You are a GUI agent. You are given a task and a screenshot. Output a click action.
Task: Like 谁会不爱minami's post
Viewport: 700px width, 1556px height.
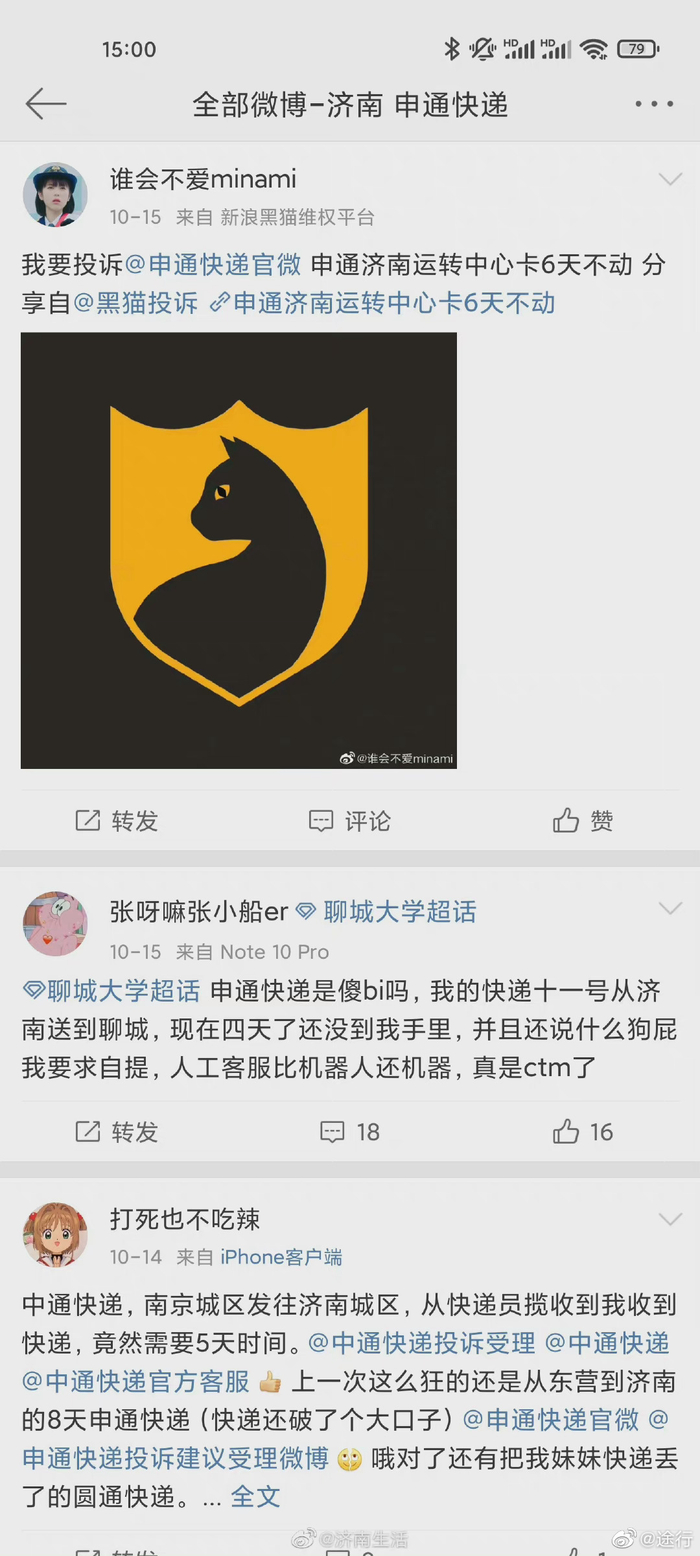click(x=583, y=821)
